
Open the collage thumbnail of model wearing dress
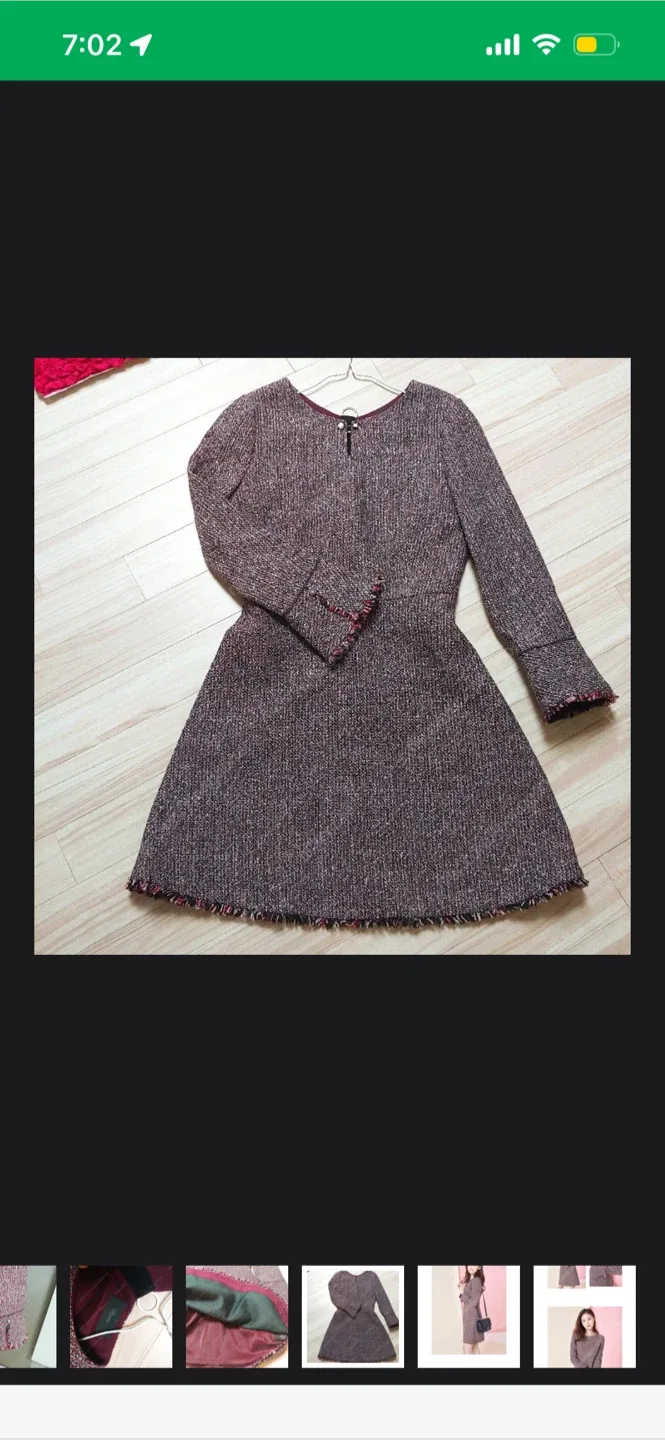pos(584,1316)
